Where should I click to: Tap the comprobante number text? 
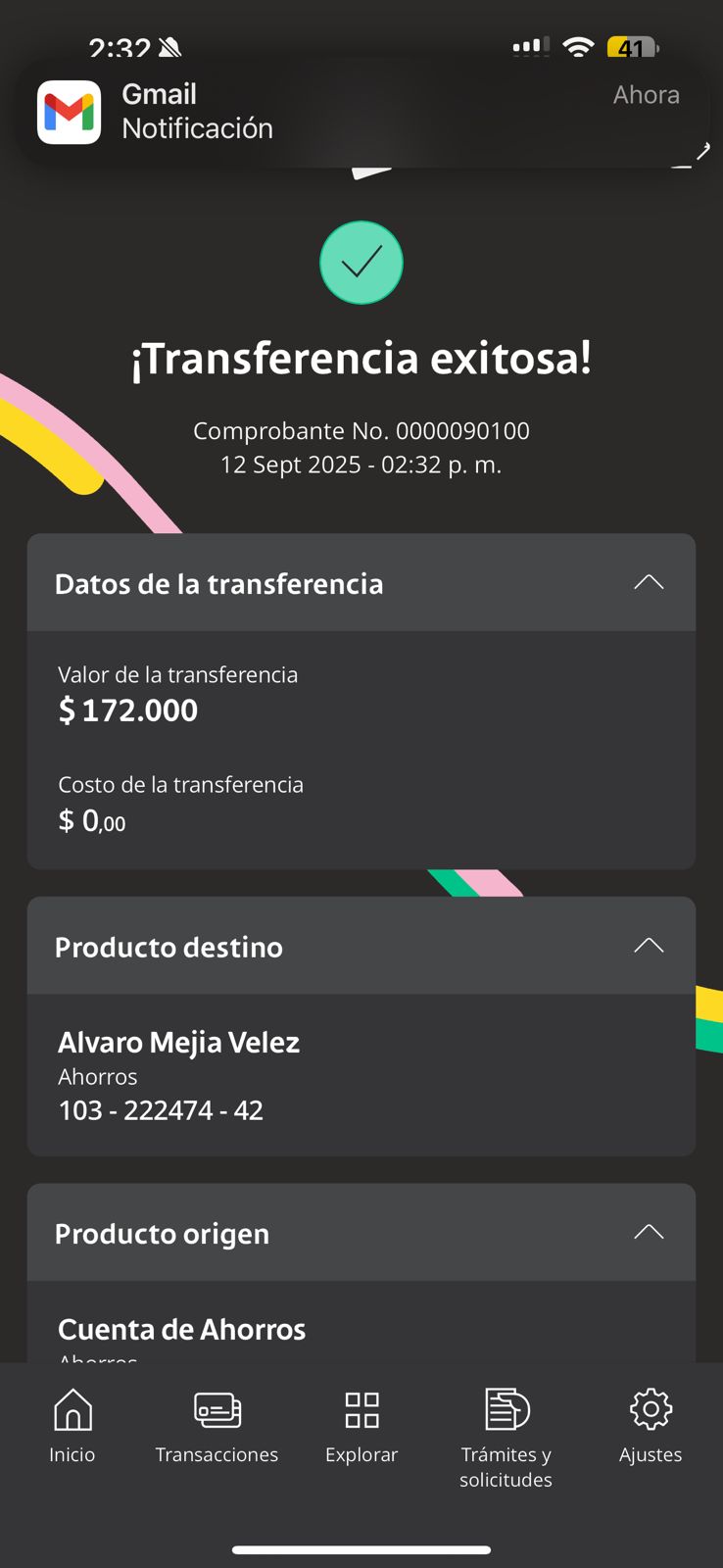coord(361,430)
